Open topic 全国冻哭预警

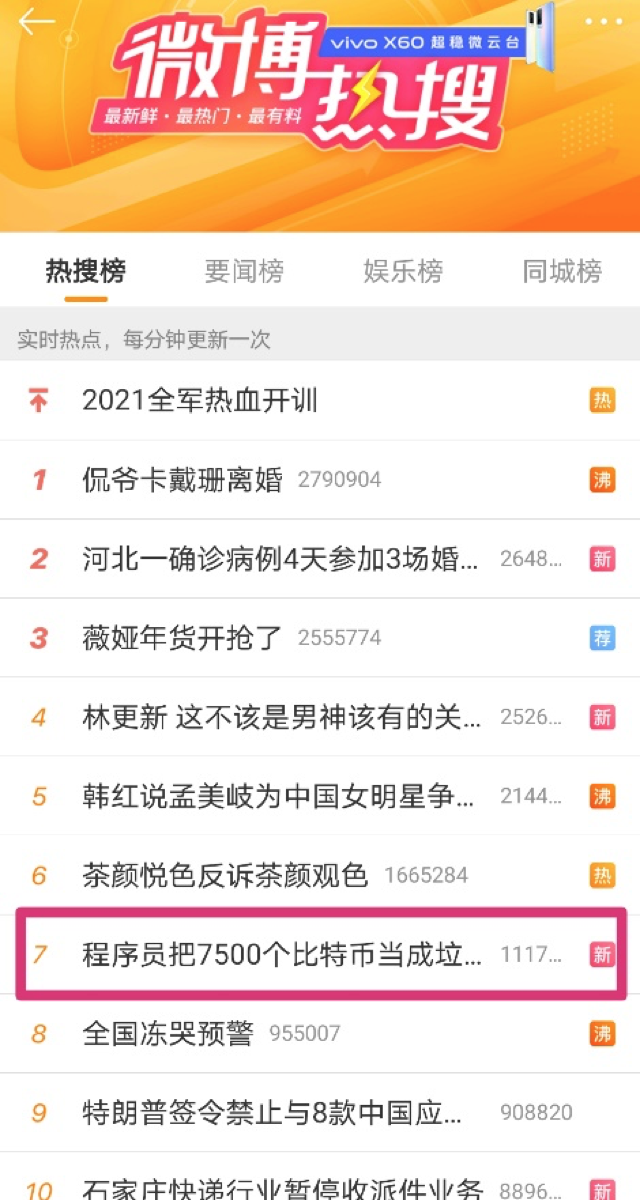coord(168,1034)
